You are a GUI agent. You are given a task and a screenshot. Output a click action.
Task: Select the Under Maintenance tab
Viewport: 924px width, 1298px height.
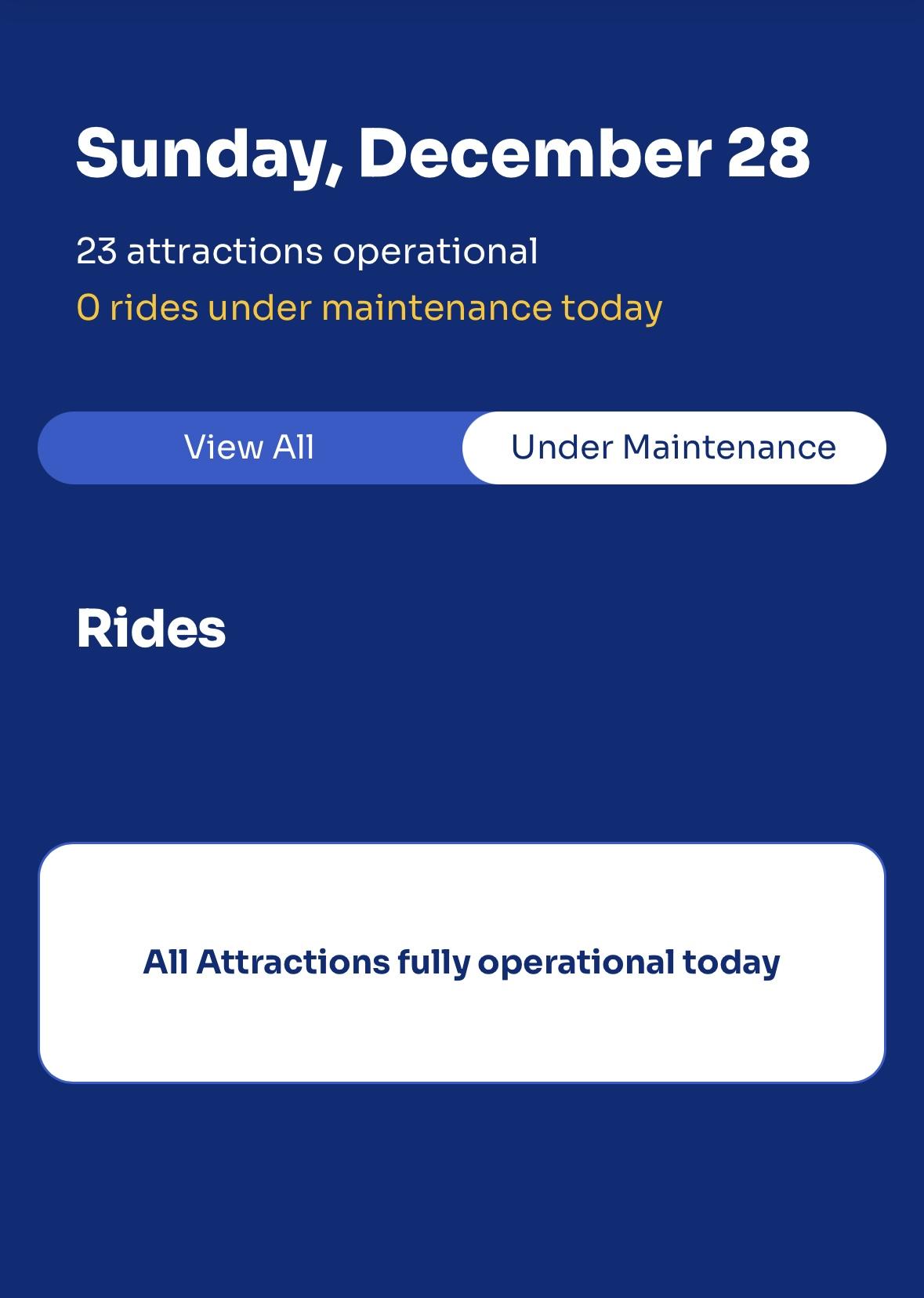(673, 448)
